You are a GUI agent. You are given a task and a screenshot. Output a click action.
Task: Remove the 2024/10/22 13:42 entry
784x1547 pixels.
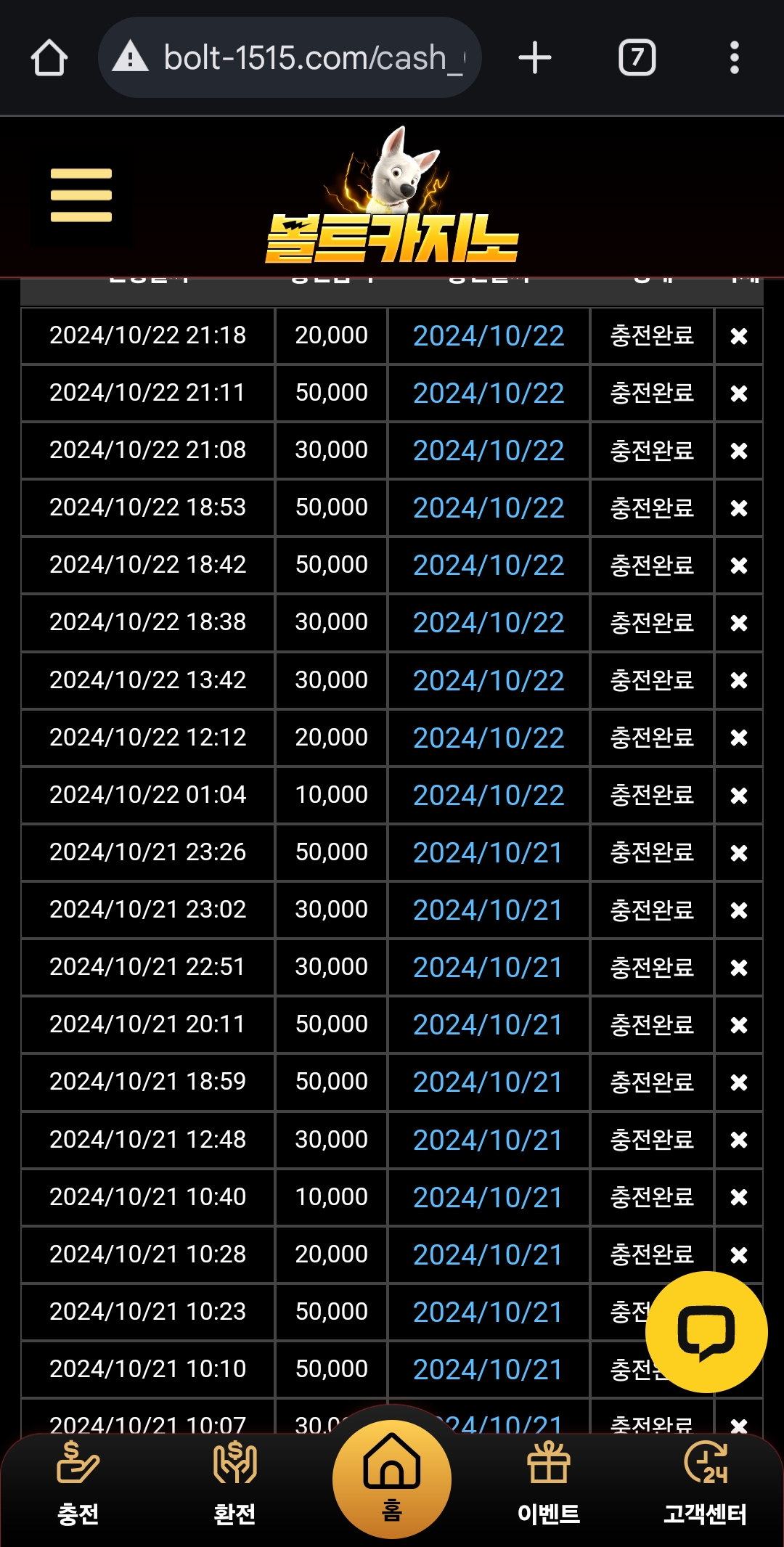739,680
